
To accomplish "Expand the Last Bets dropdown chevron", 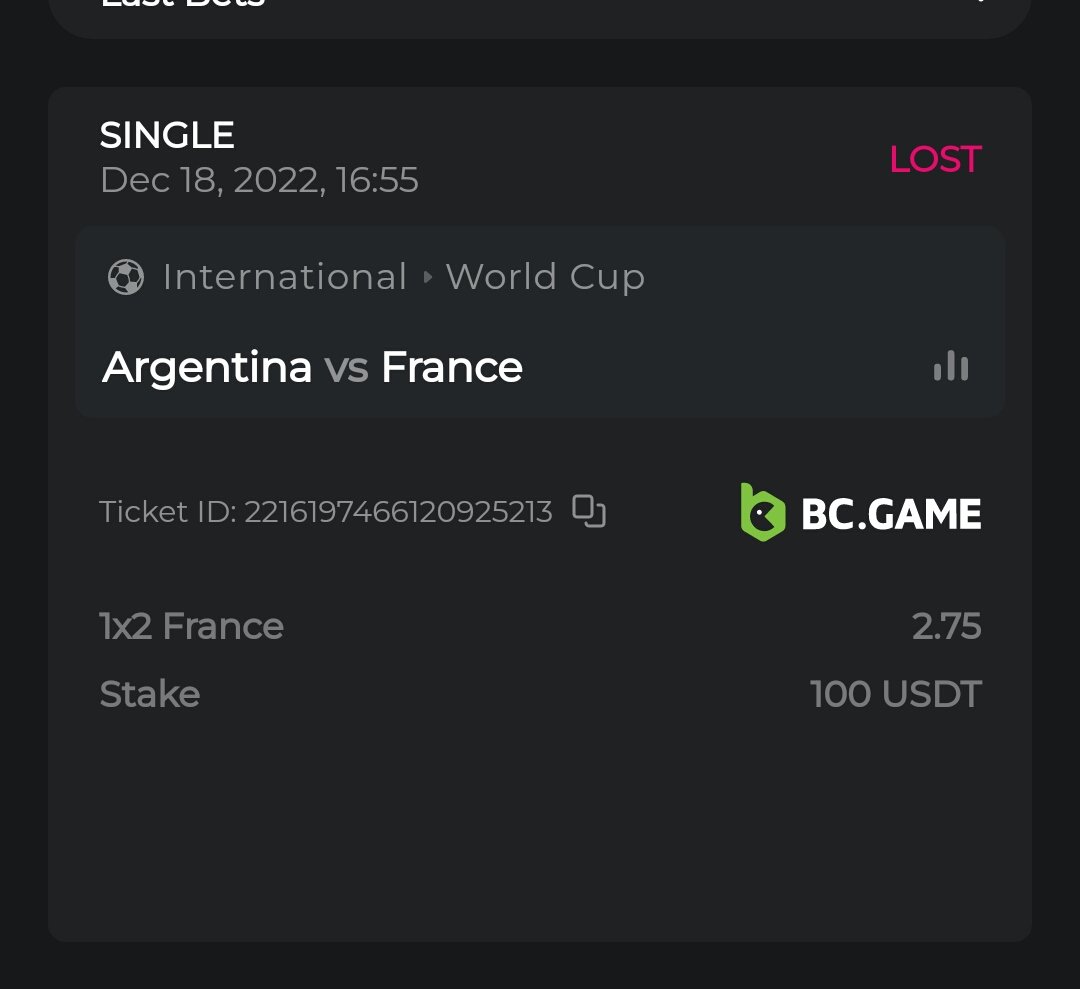I will coord(981,3).
